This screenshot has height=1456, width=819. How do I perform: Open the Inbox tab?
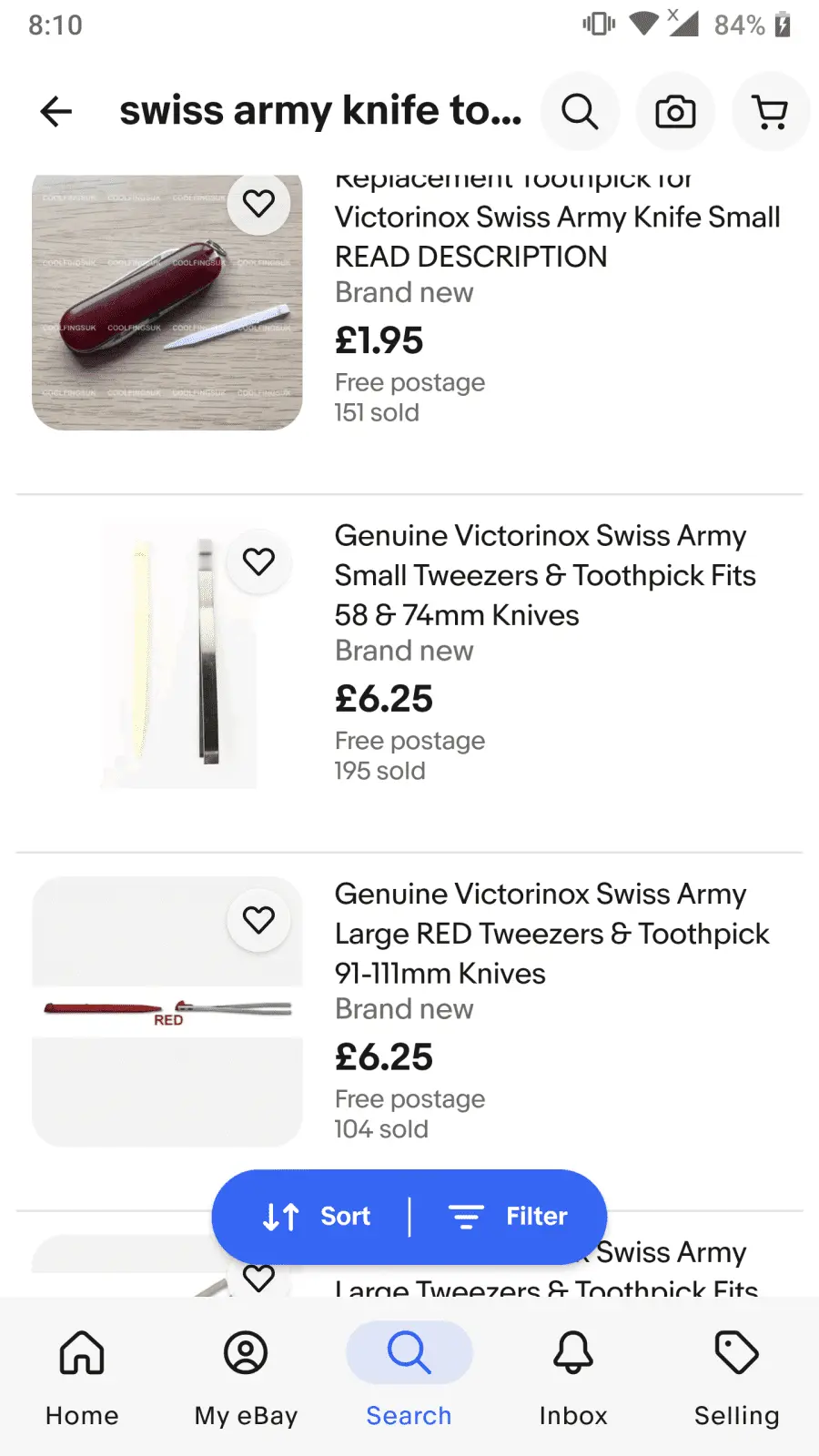573,1374
